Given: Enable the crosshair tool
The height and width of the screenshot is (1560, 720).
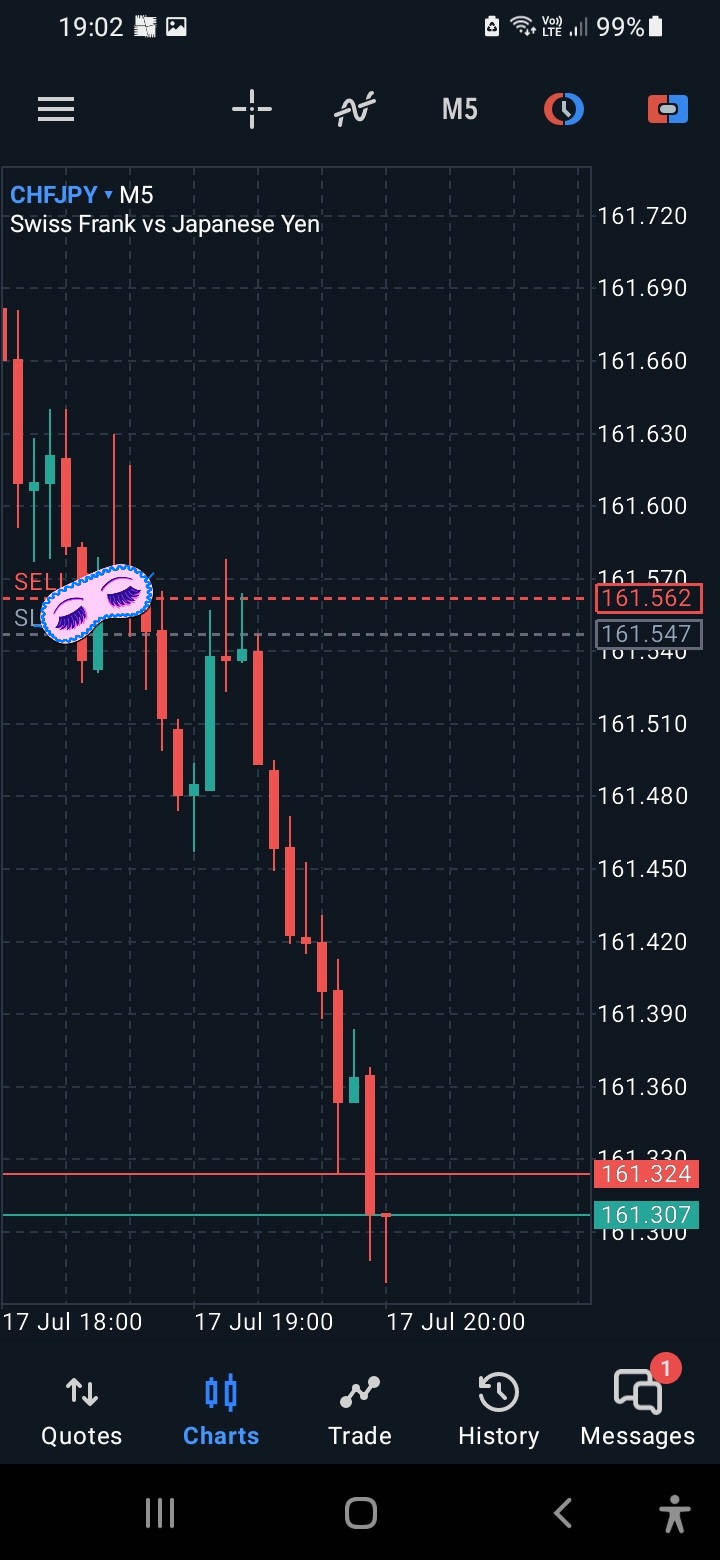Looking at the screenshot, I should point(252,109).
